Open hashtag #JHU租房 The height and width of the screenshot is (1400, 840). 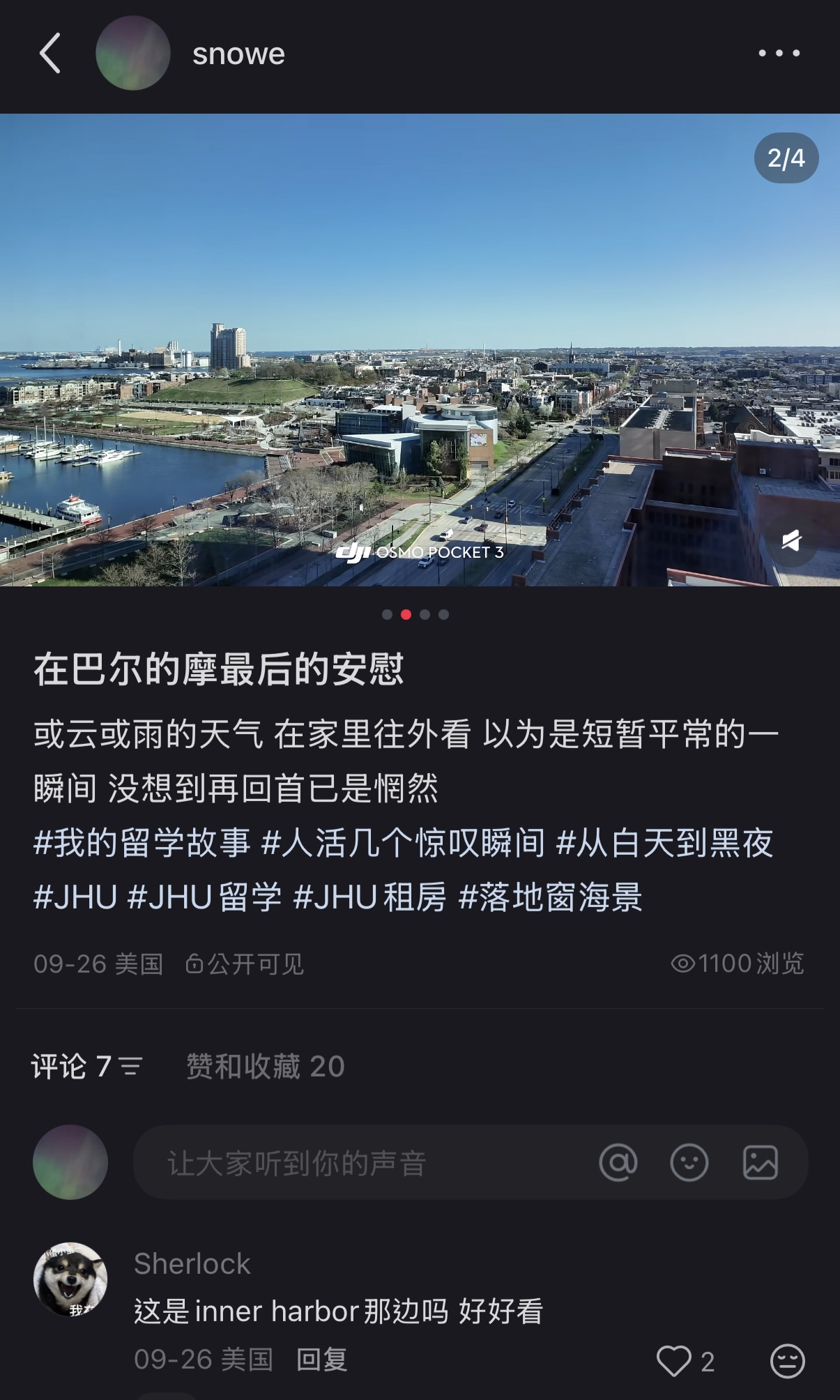click(370, 897)
